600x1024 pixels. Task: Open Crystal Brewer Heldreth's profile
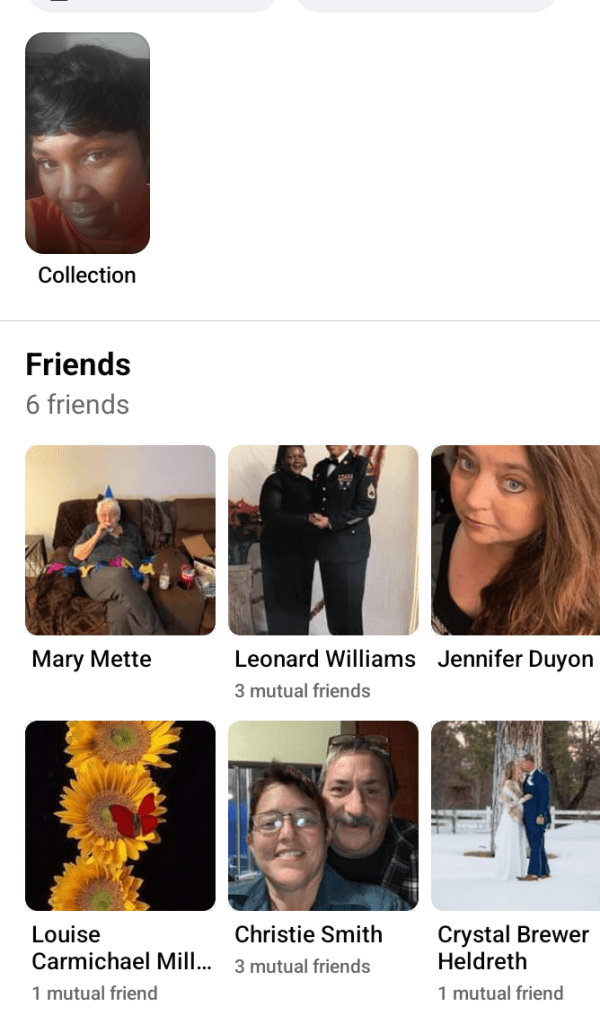coord(515,815)
